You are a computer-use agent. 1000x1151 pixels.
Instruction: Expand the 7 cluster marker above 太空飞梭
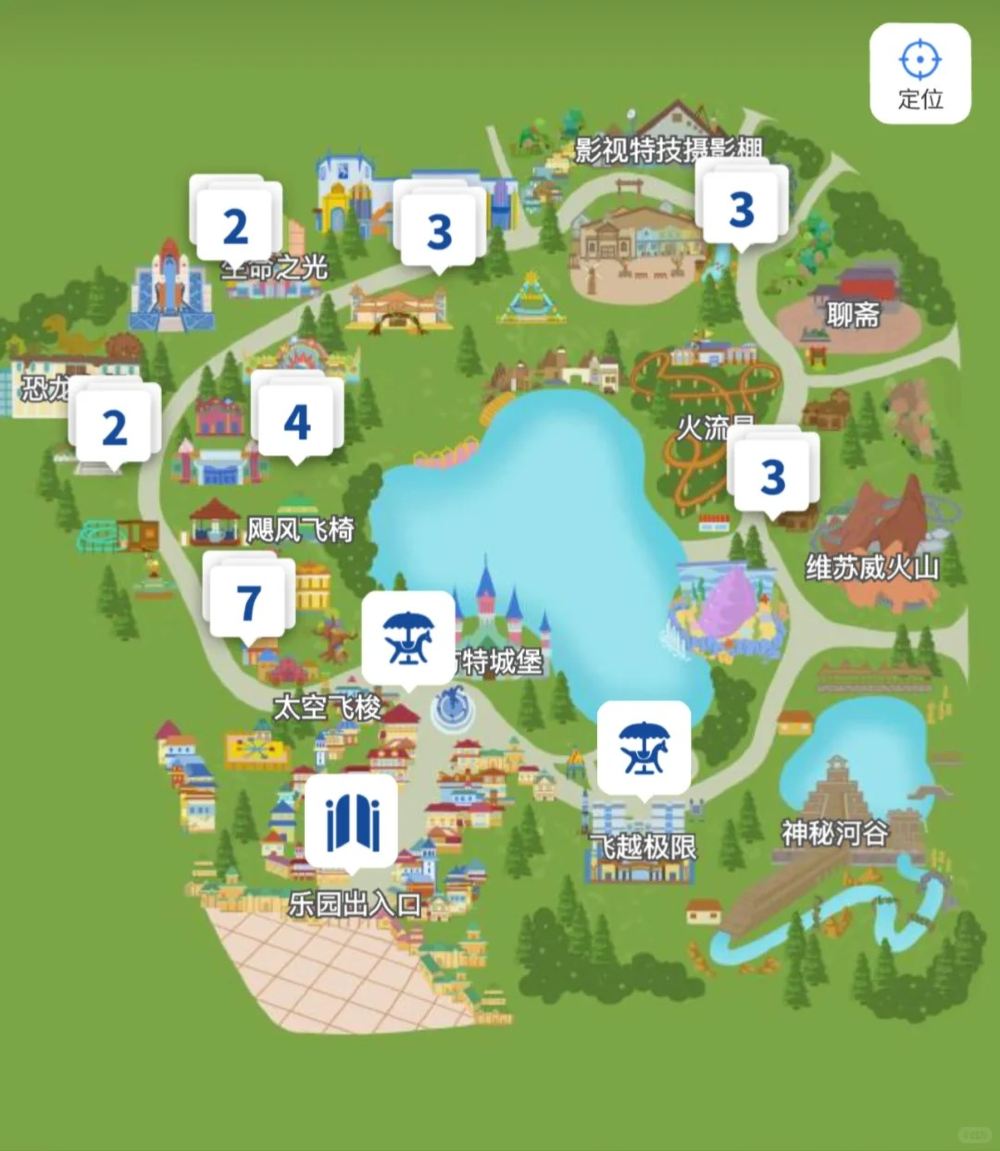[248, 602]
